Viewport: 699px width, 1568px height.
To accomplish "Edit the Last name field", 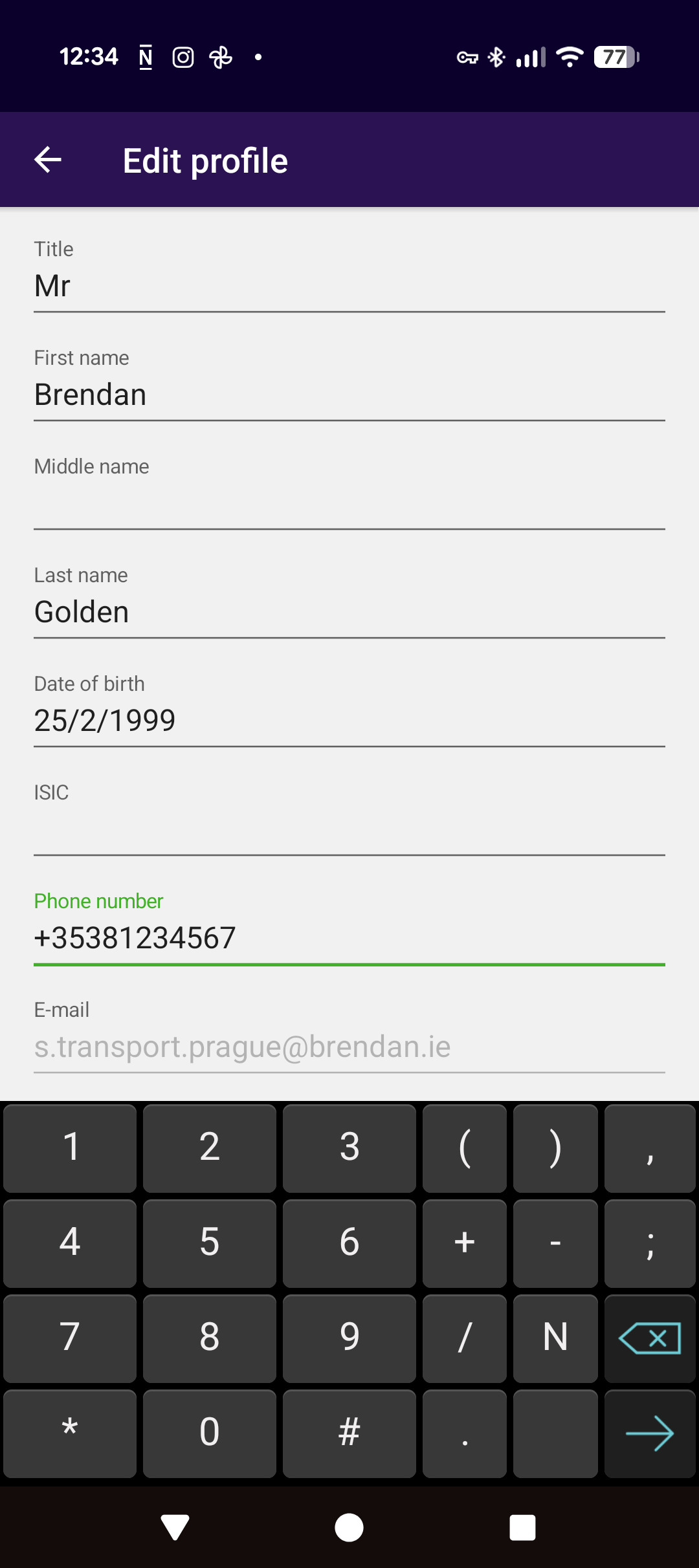I will pos(349,611).
